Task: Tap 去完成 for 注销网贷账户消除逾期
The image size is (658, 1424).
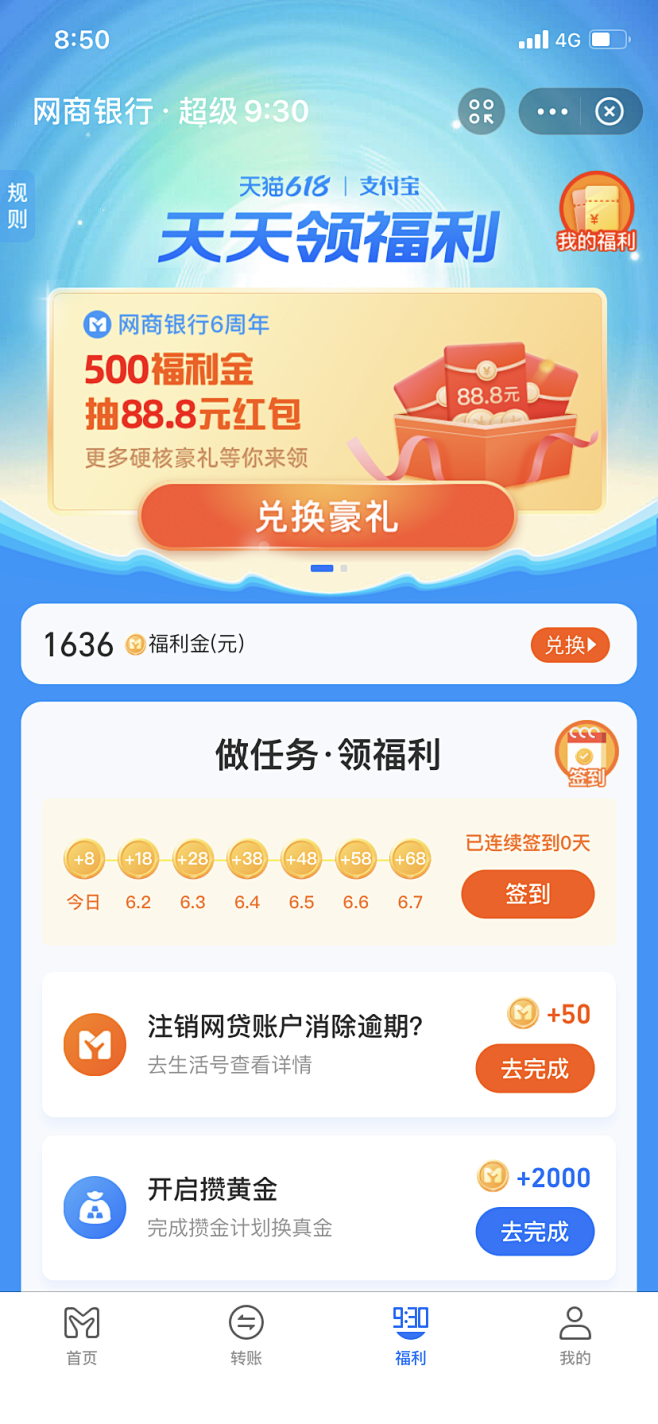Action: coord(535,1069)
